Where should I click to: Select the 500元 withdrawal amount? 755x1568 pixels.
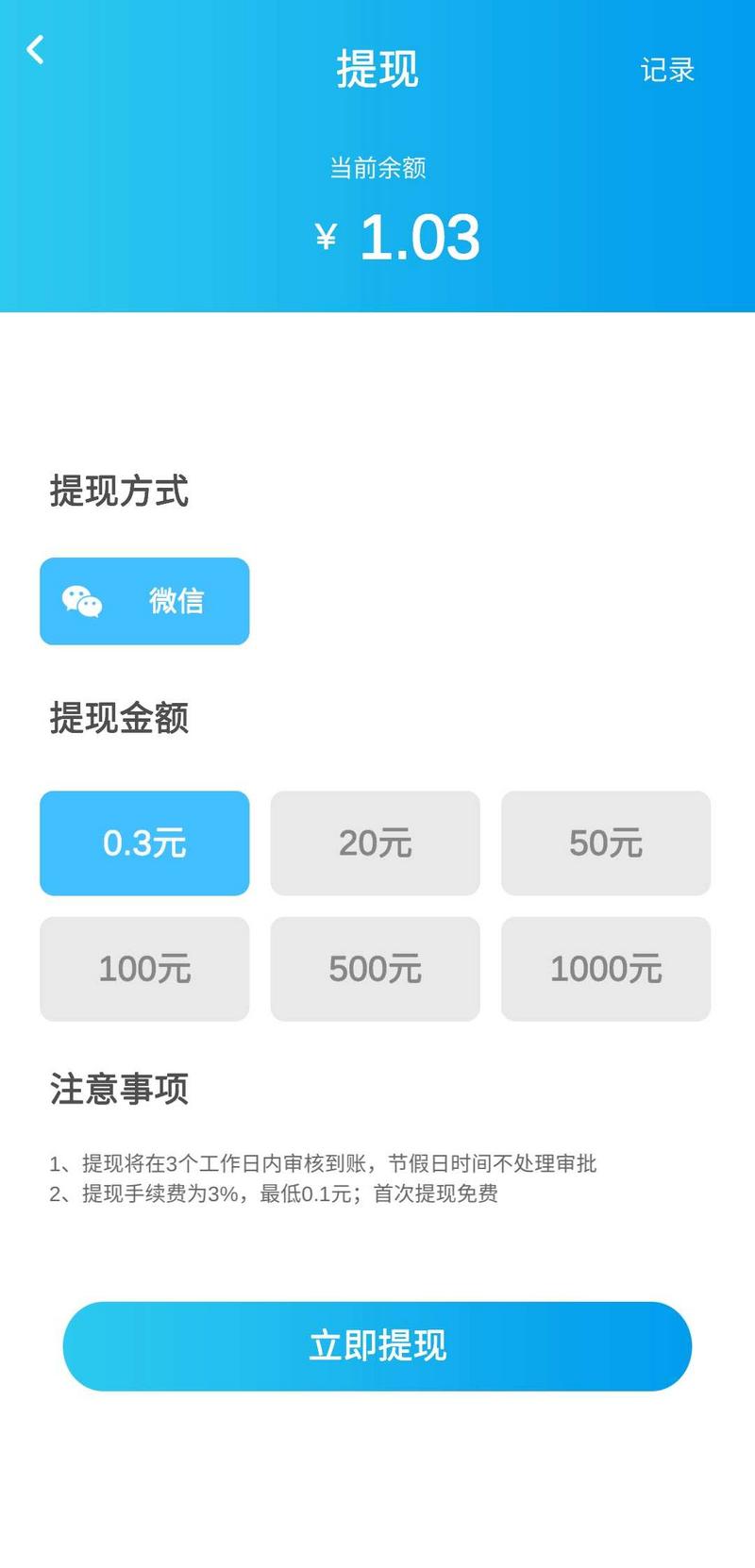point(375,969)
